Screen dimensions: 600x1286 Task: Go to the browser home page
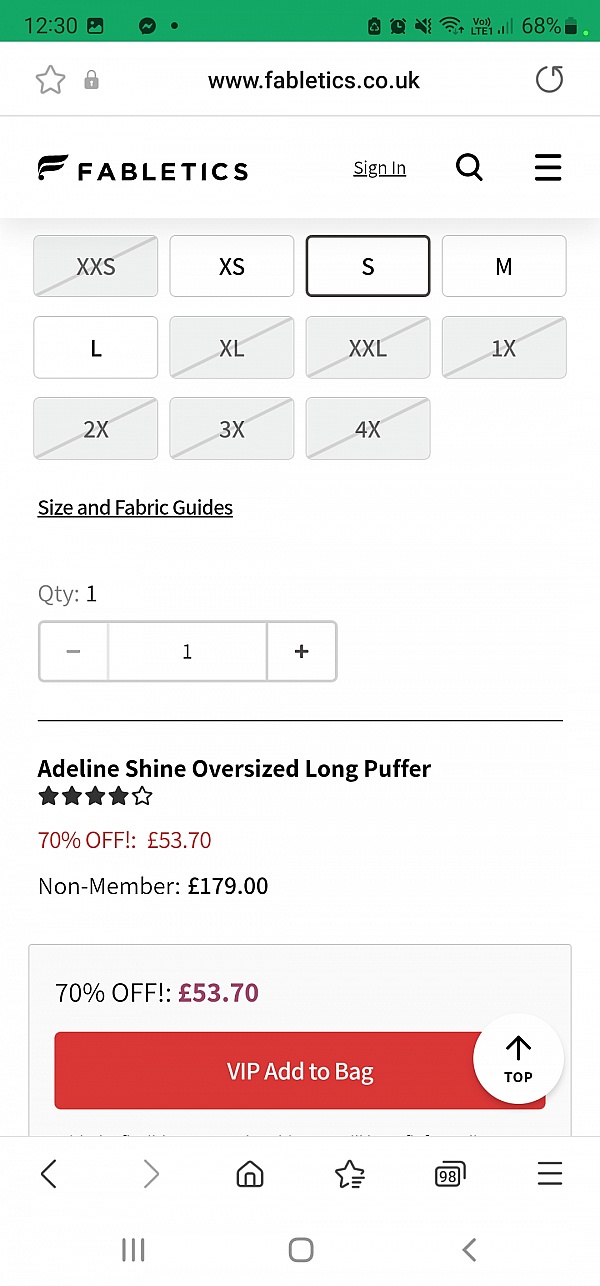pyautogui.click(x=250, y=1173)
